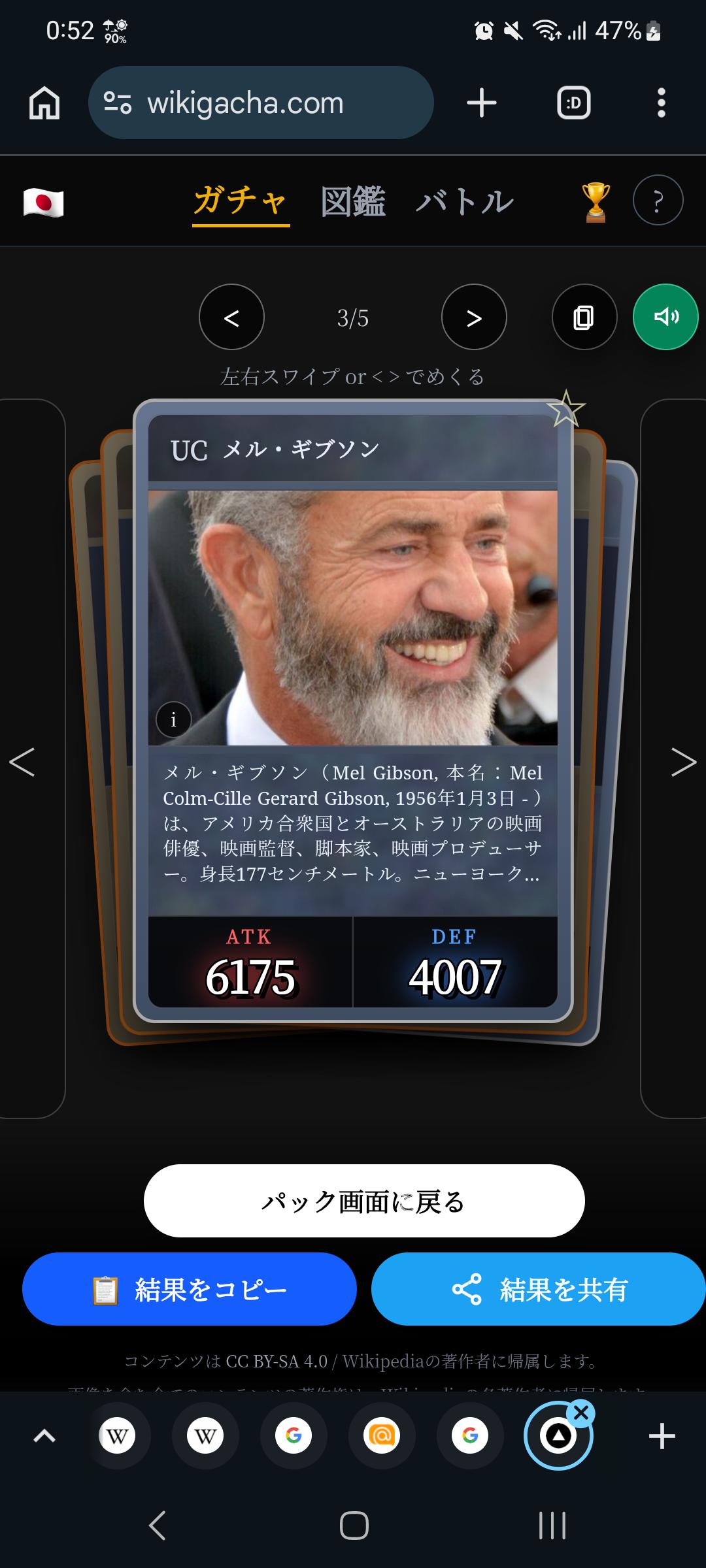Favorite the メル・ギブソン card with the star
Screen dimensions: 706x1568
(x=565, y=409)
